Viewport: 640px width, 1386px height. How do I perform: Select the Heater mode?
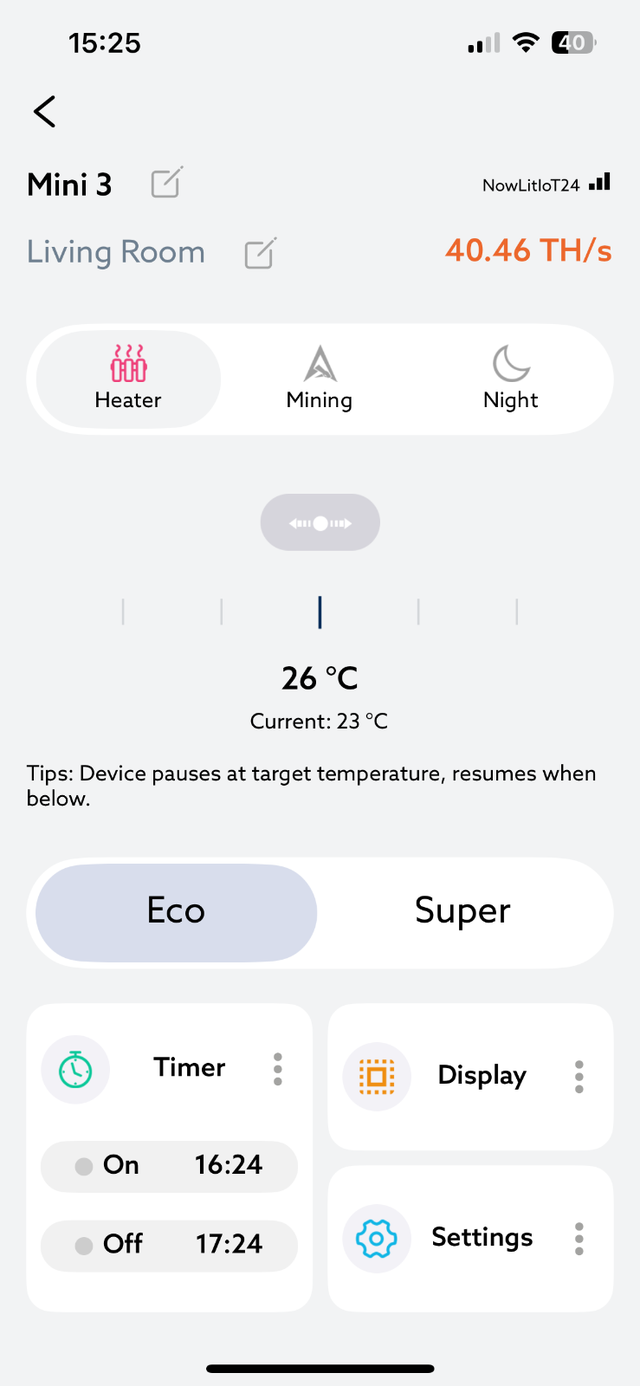[128, 379]
